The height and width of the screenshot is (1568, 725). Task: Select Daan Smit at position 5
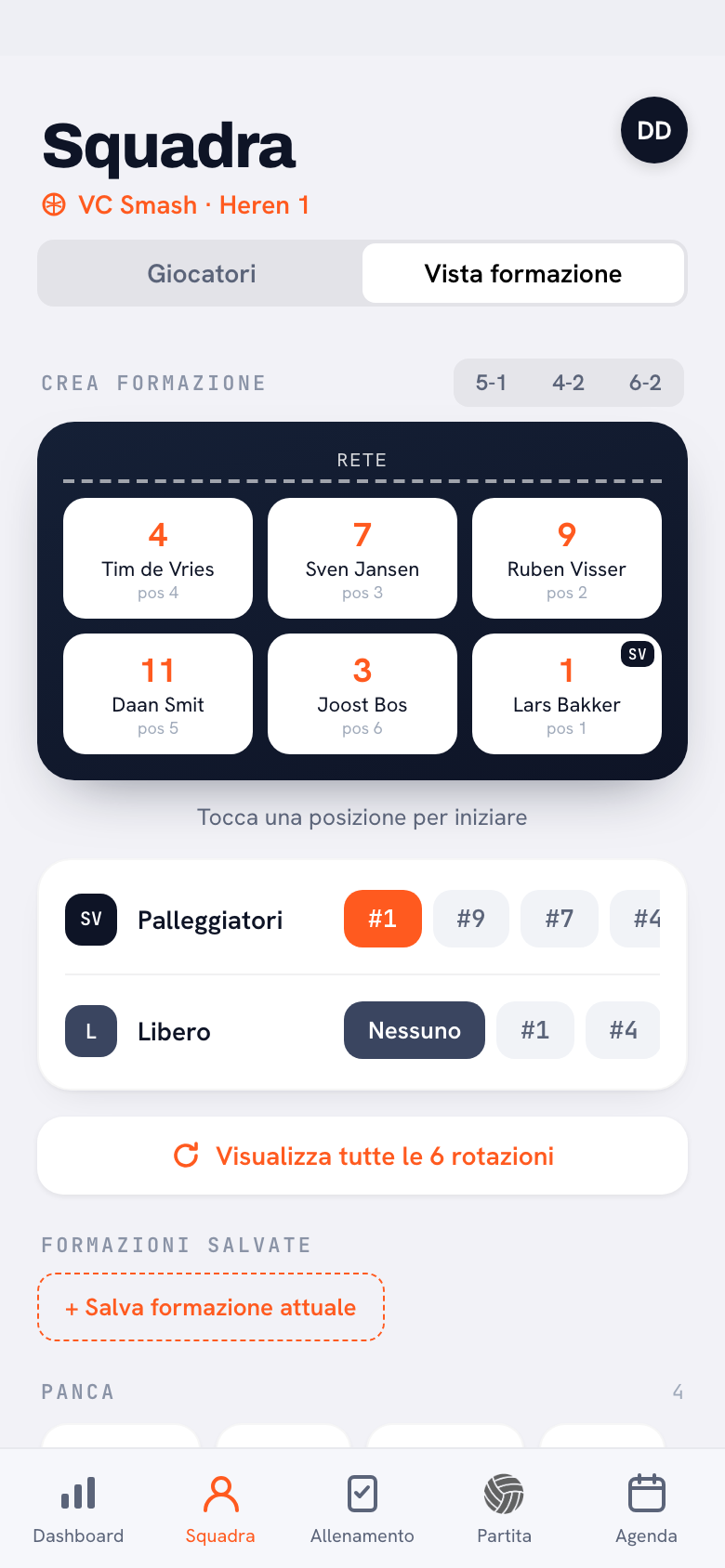158,694
